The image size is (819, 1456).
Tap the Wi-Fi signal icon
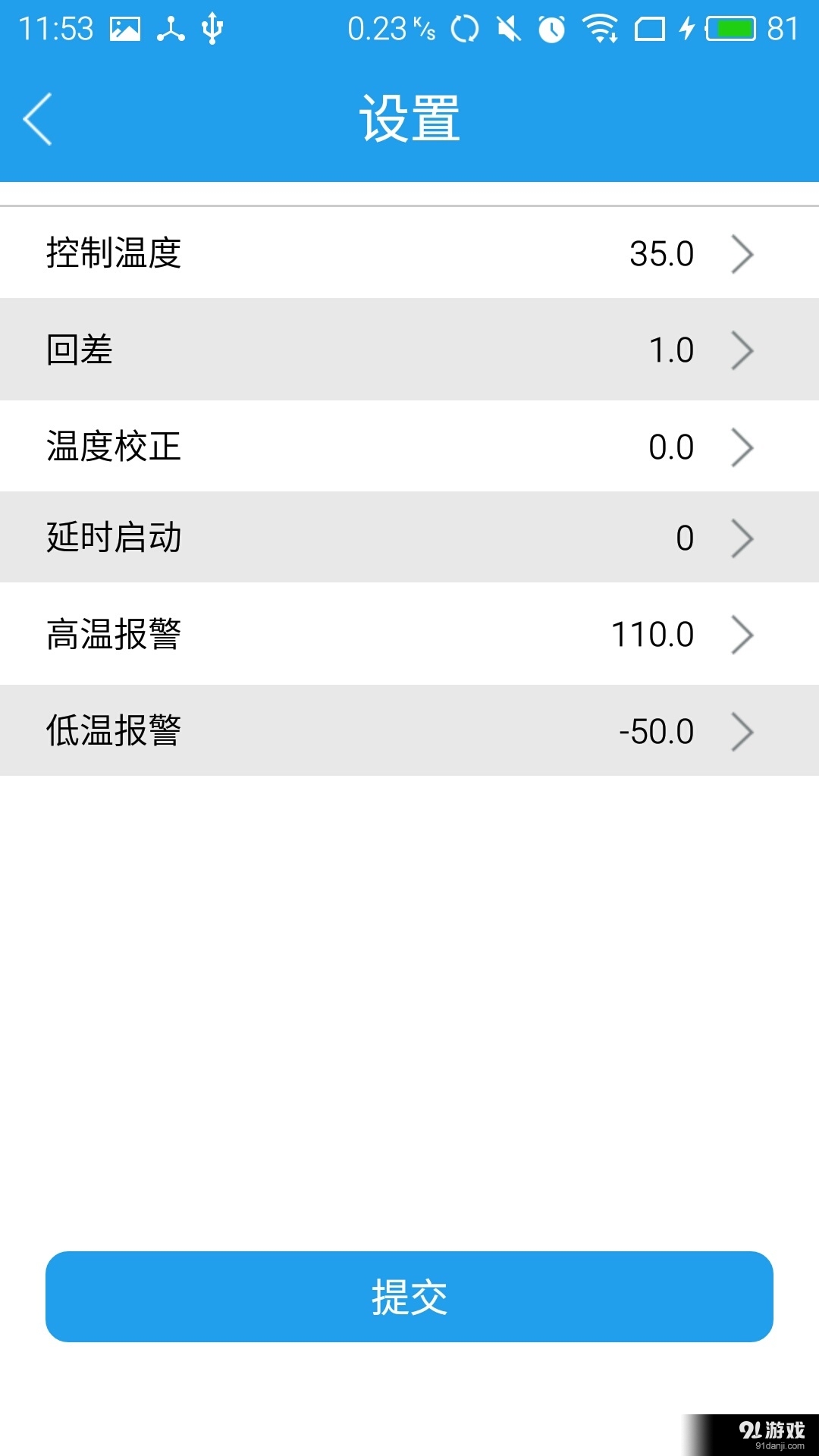tap(599, 29)
